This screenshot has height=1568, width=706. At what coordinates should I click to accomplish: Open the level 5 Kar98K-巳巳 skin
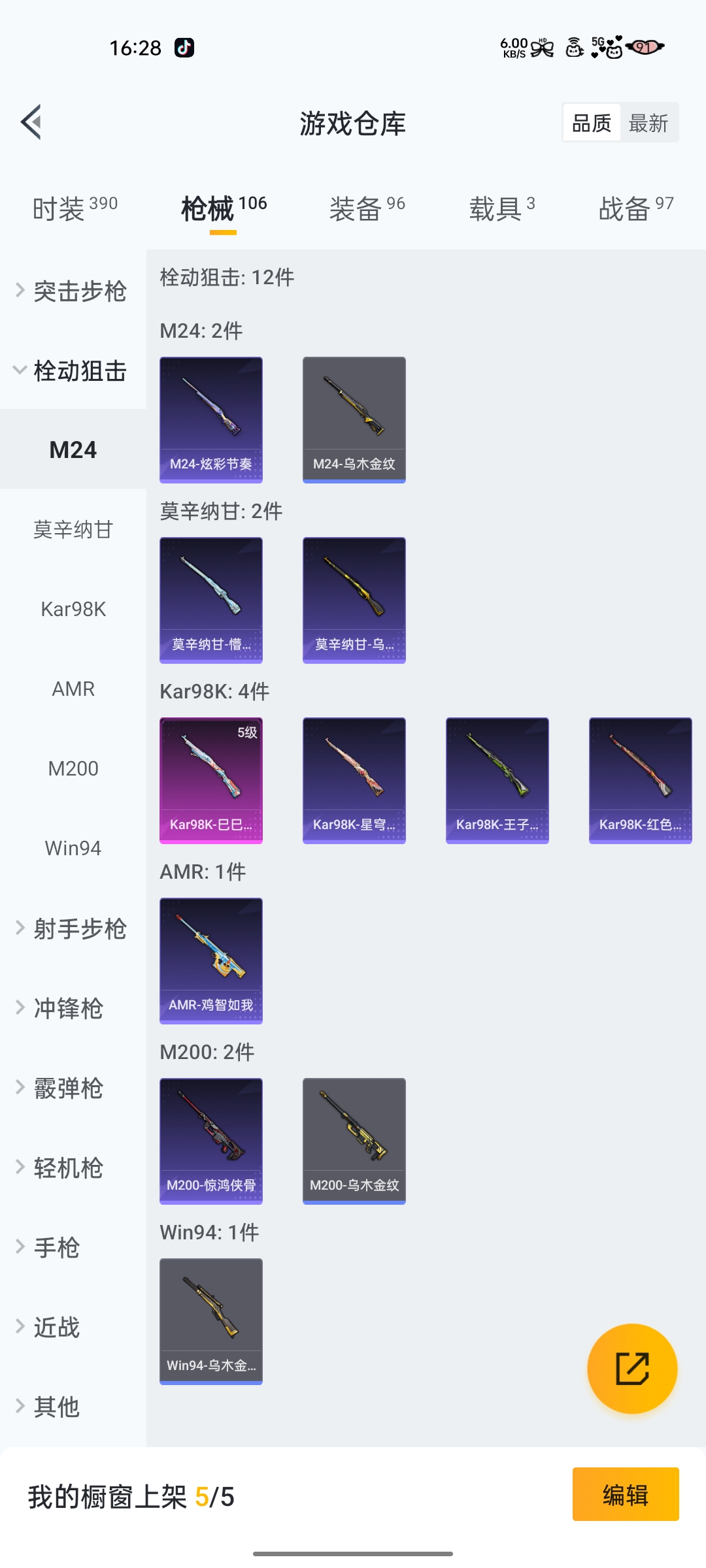point(211,780)
